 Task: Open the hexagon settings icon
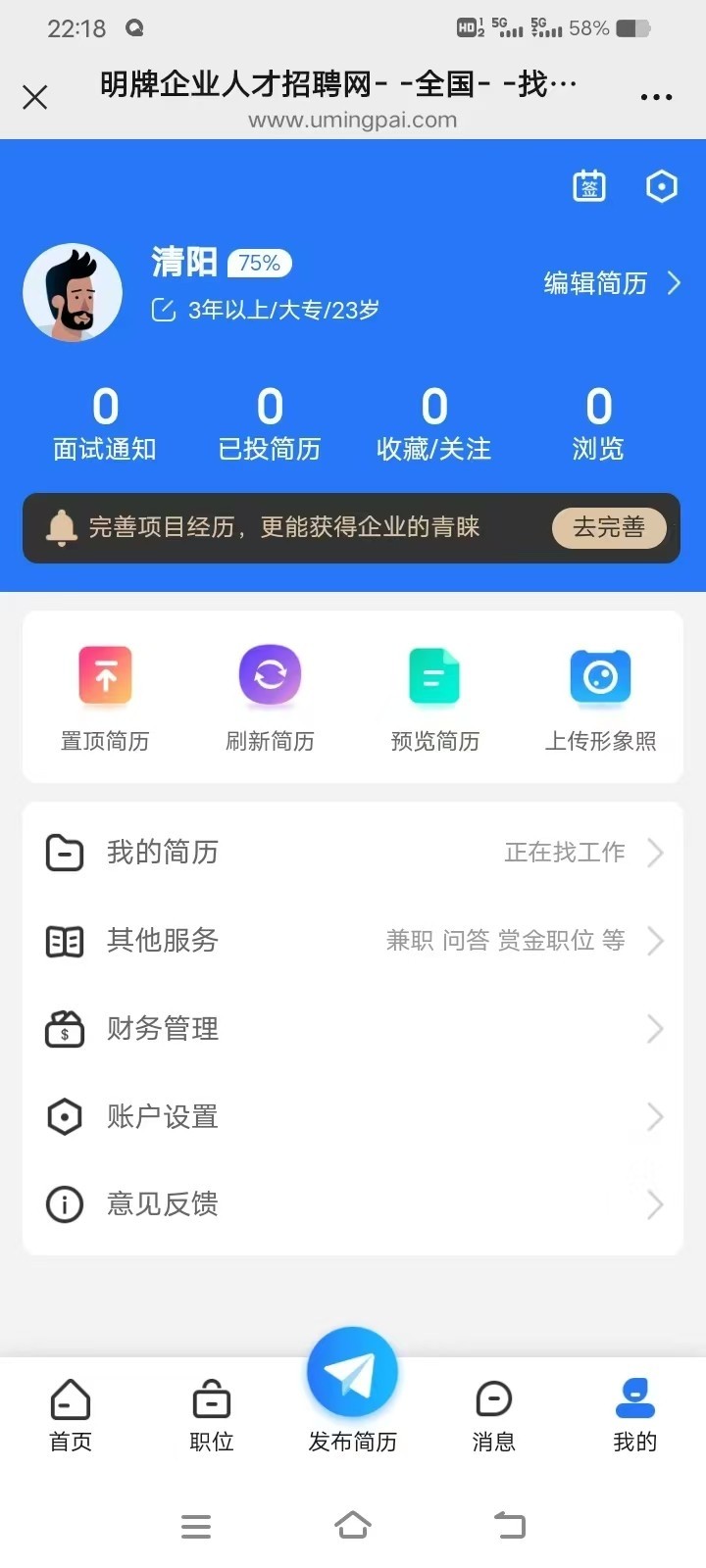point(662,186)
